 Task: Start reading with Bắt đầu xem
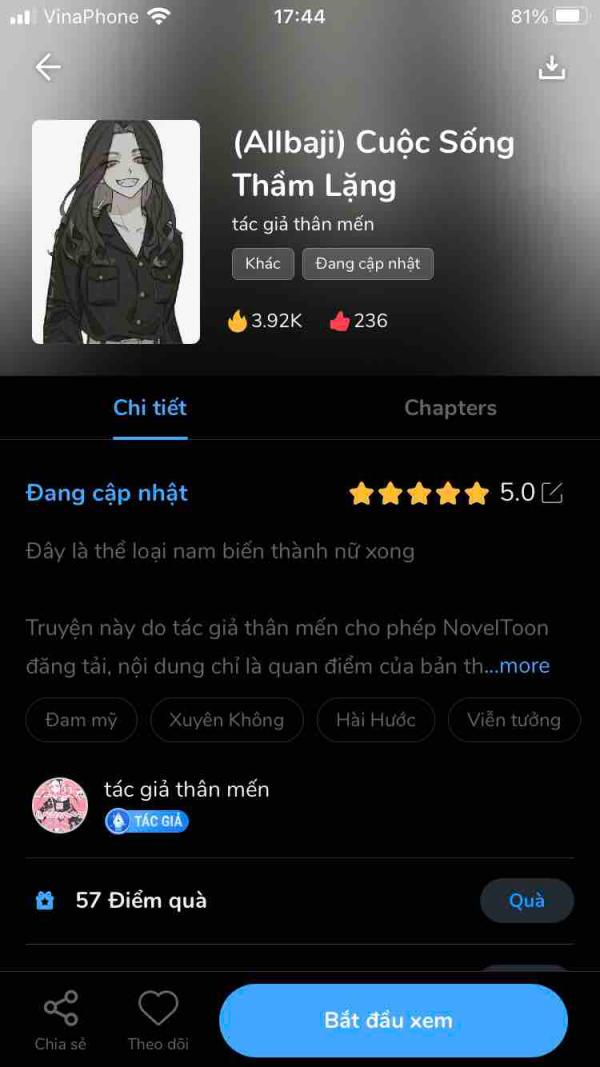[x=393, y=1021]
